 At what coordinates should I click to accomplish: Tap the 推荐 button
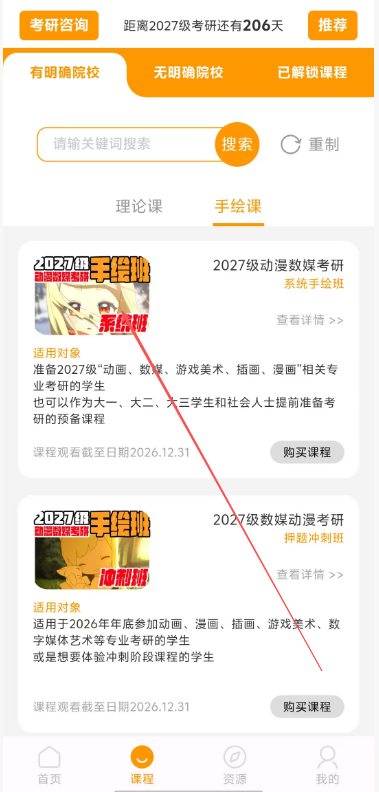[333, 25]
